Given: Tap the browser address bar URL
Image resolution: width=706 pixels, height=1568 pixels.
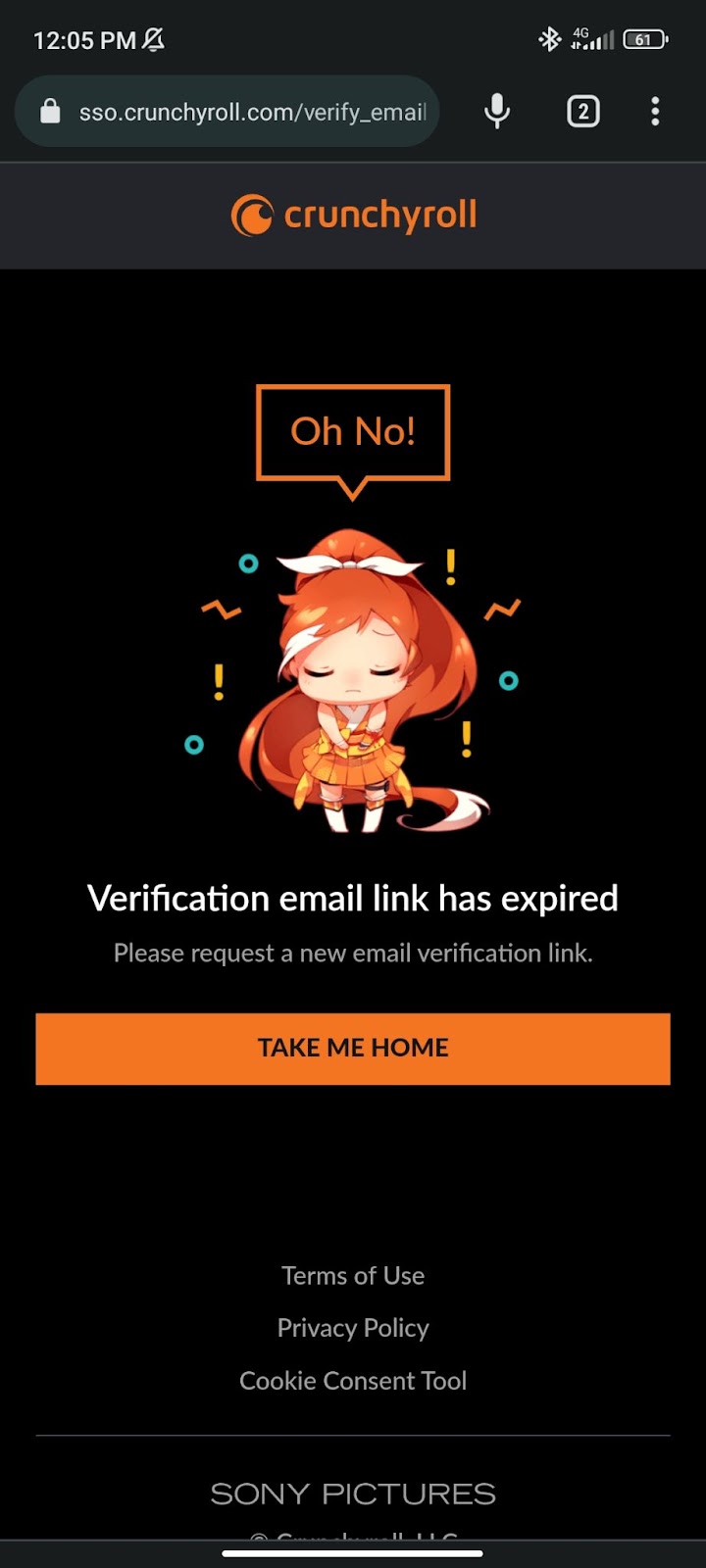Looking at the screenshot, I should (252, 112).
